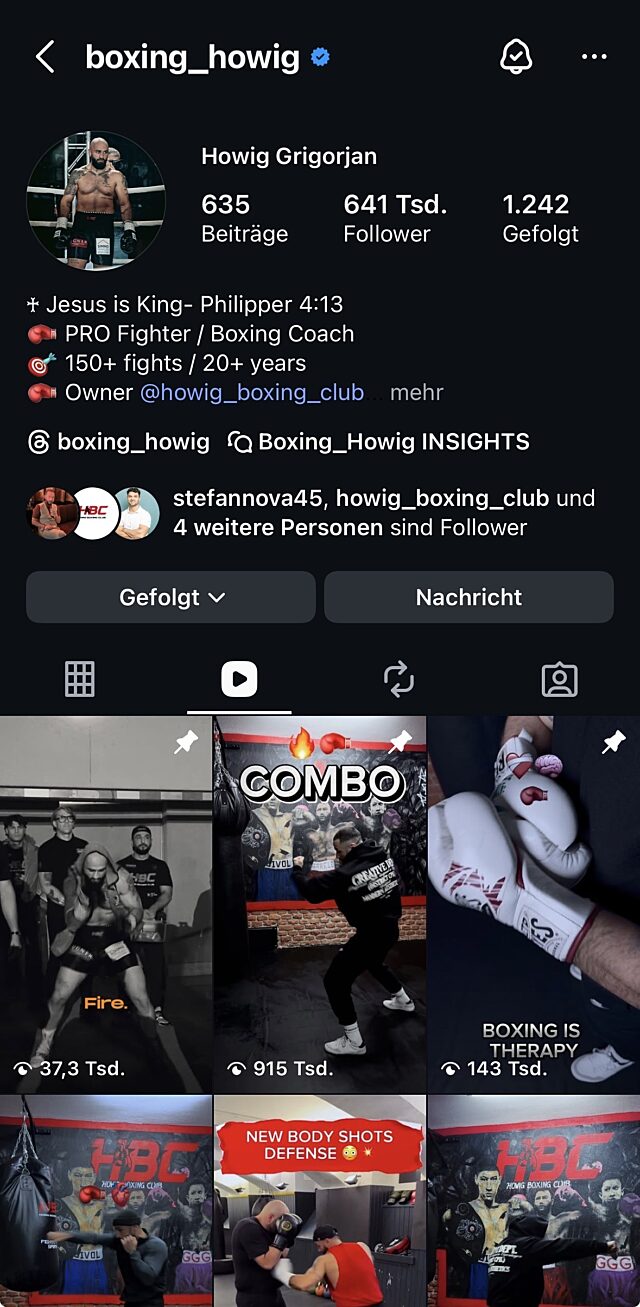
Task: Go back from boxing_howig profile
Action: pos(45,57)
